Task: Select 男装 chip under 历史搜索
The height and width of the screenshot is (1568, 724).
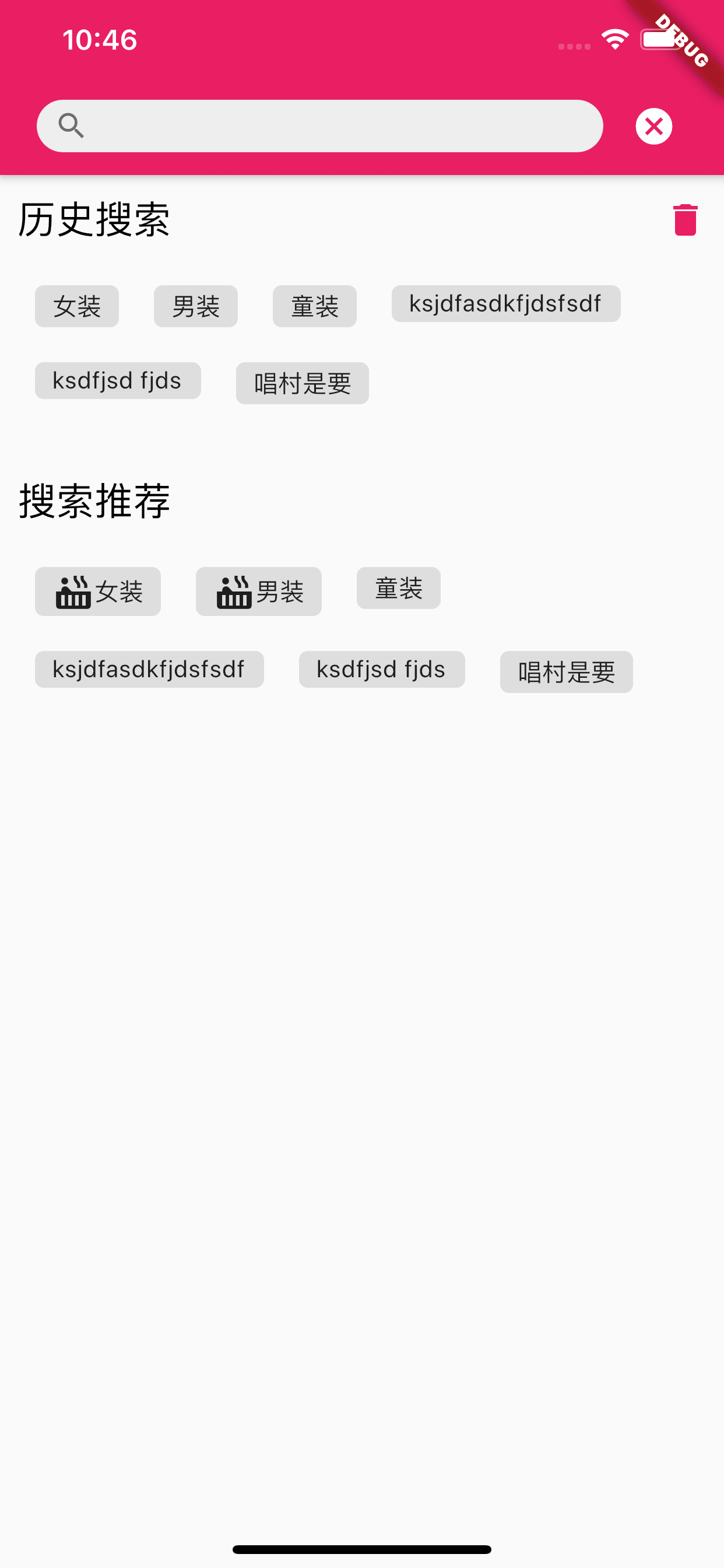Action: [195, 306]
